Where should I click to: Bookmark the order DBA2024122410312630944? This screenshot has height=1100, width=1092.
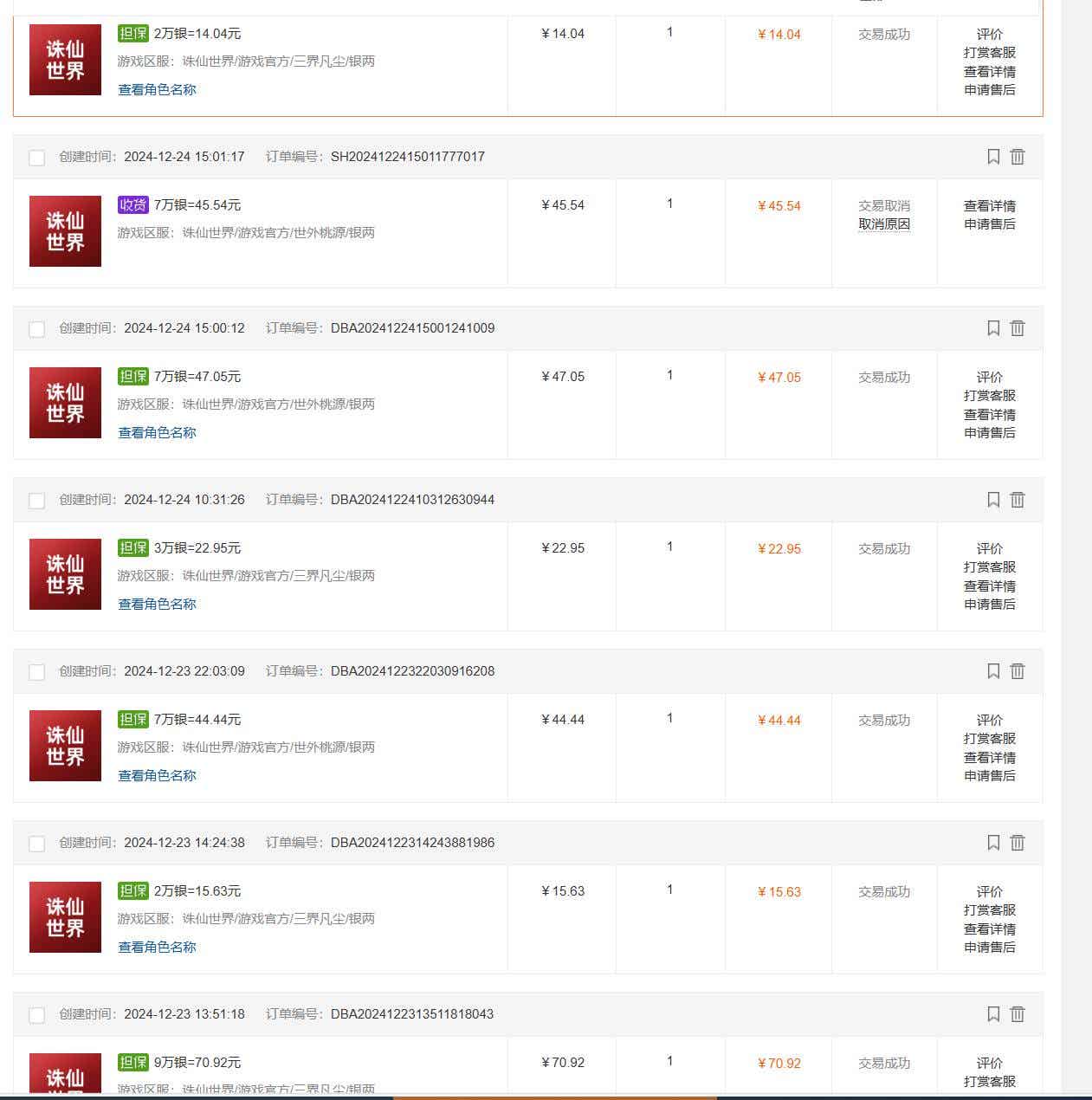(993, 500)
